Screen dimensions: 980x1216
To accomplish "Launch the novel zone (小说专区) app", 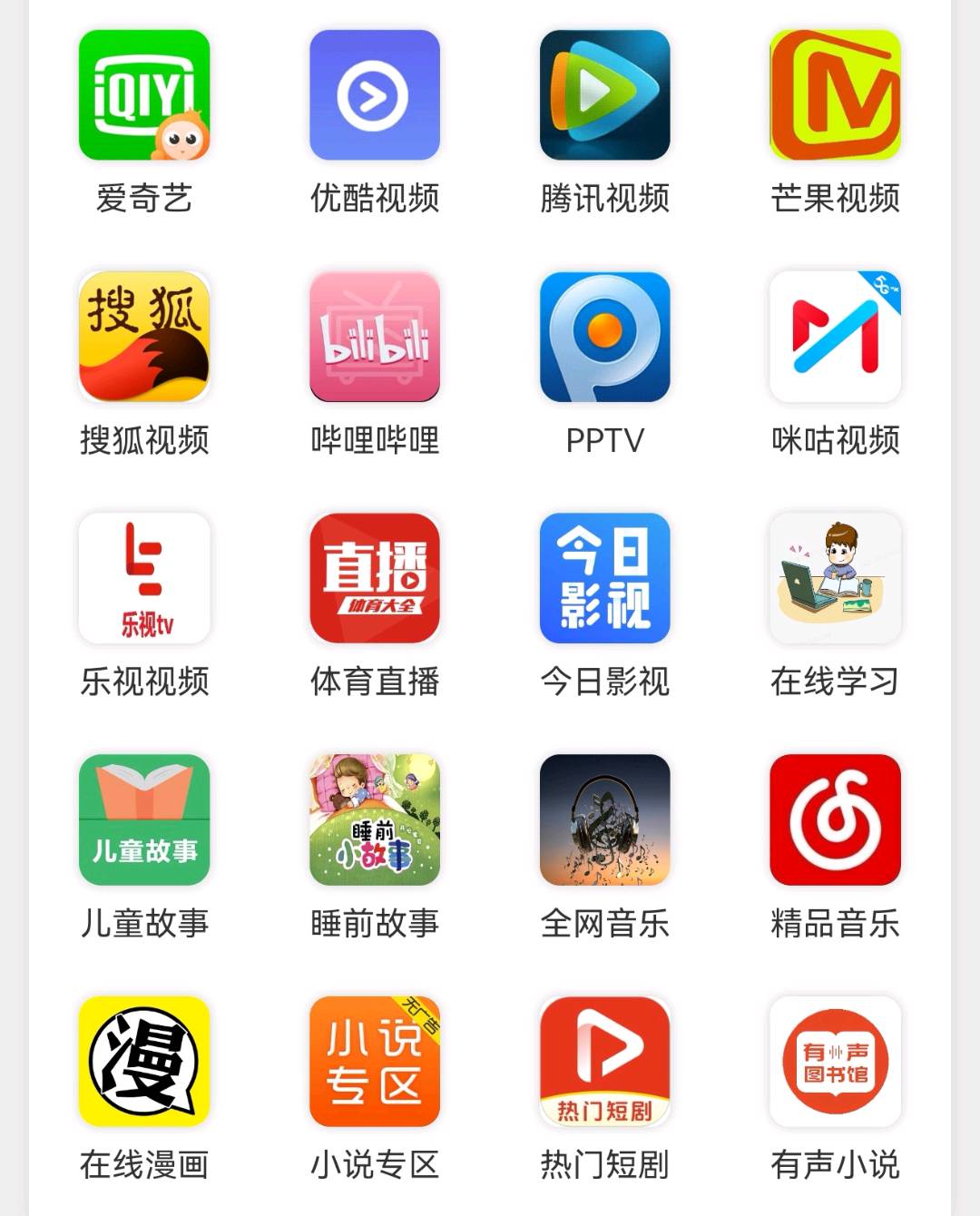I will [x=375, y=1062].
